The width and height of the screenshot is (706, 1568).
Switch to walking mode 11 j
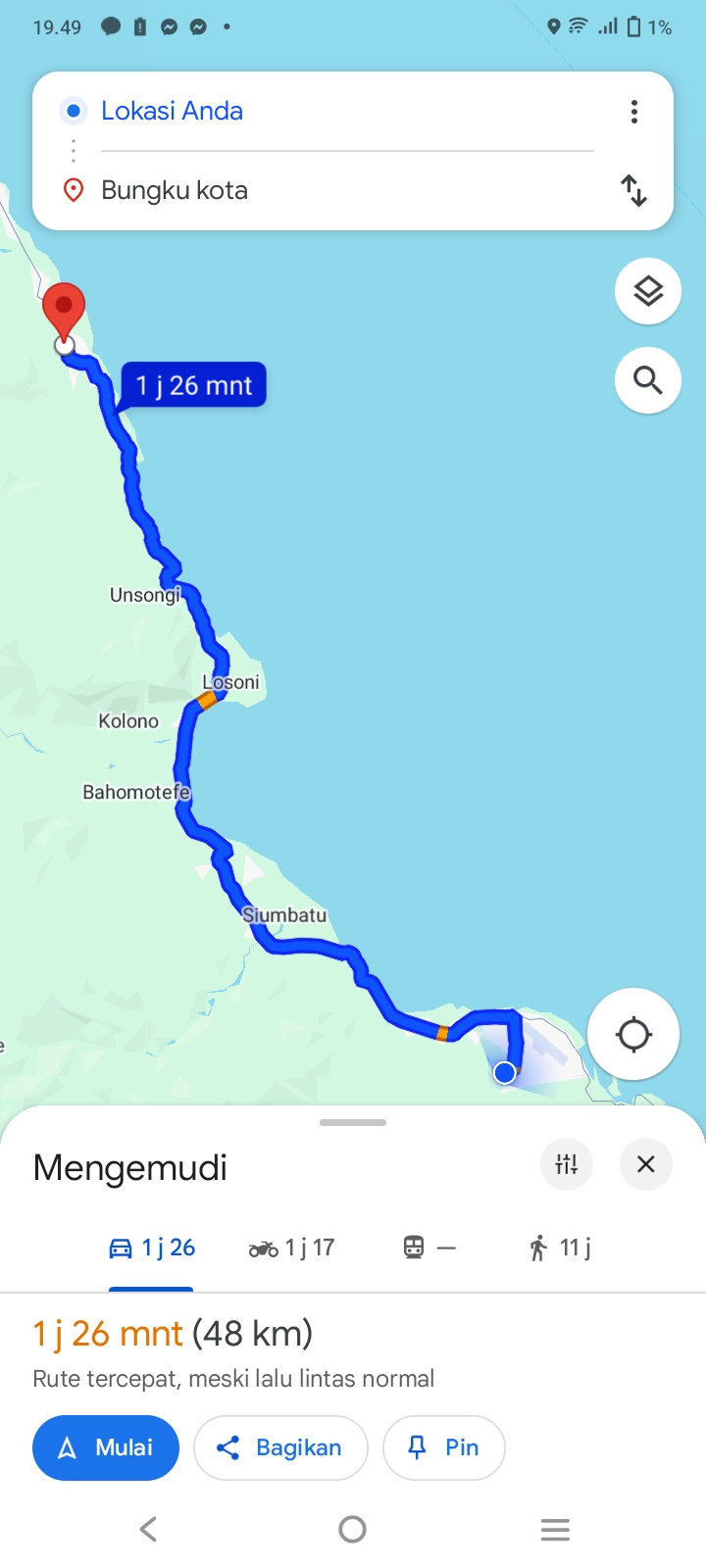[559, 1248]
